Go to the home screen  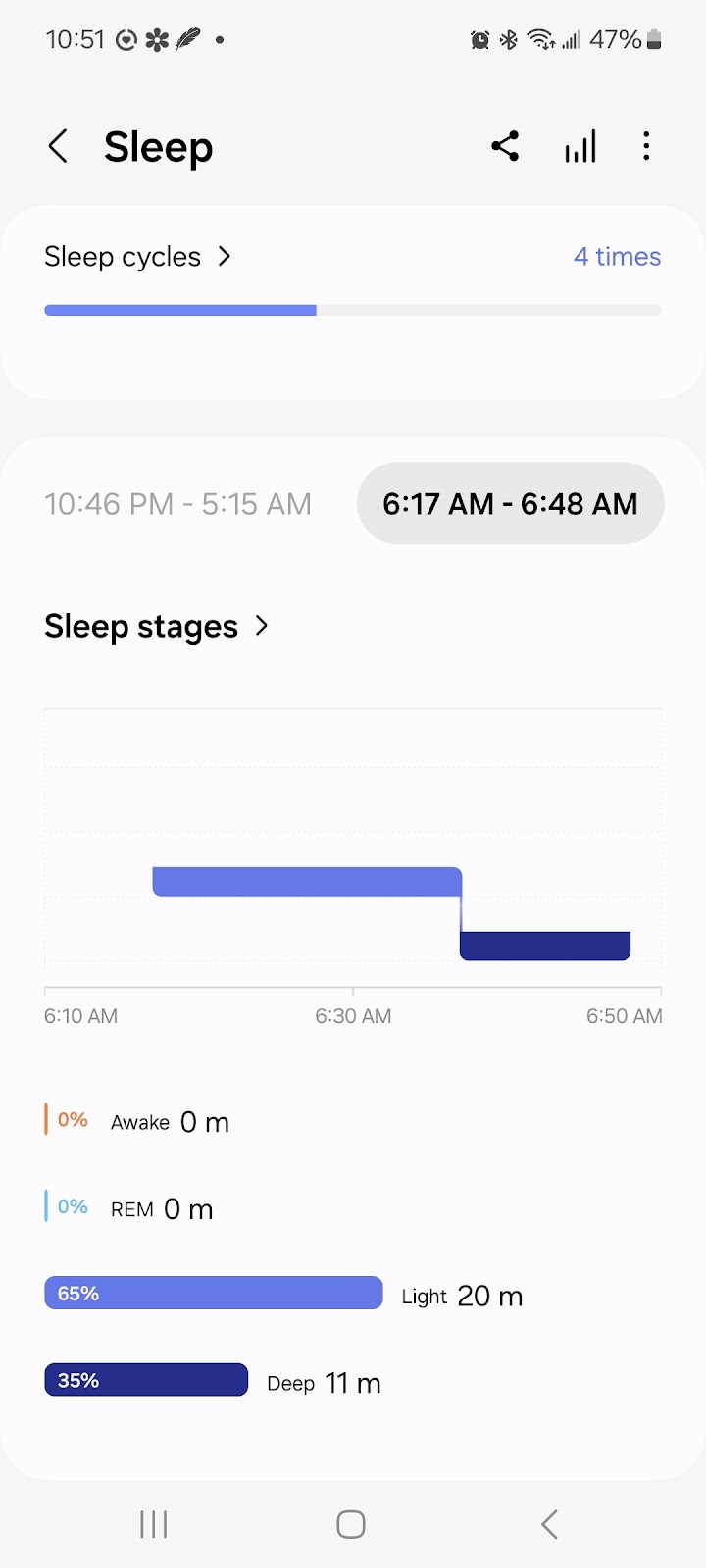[351, 1524]
